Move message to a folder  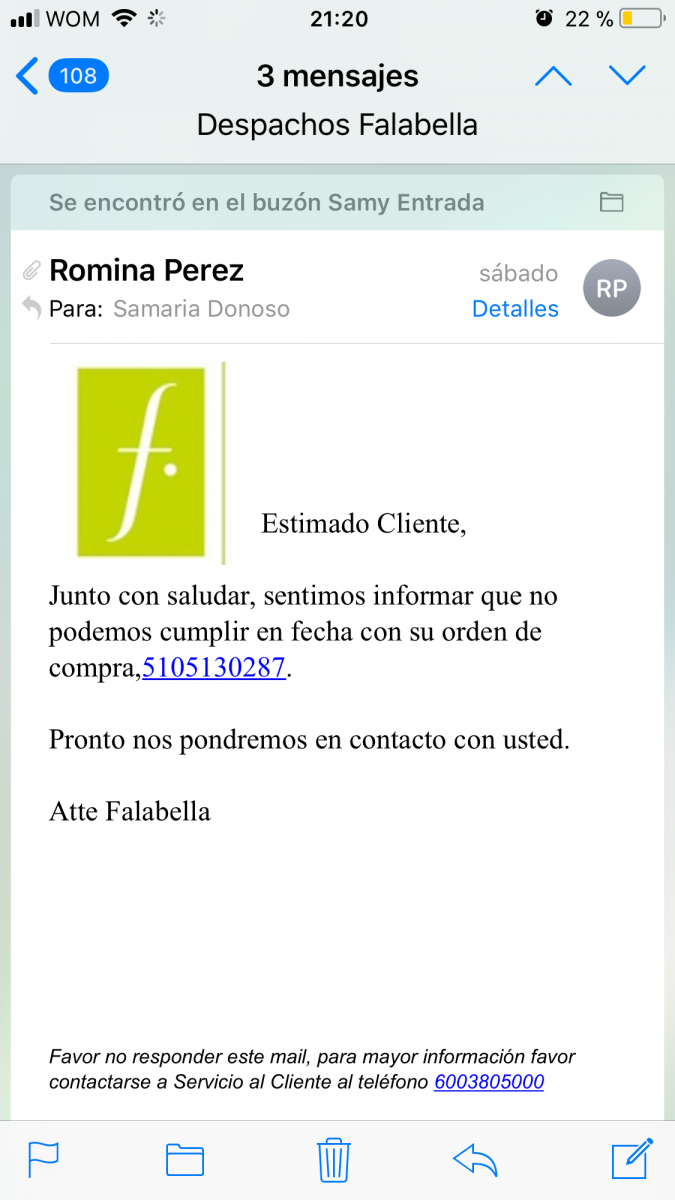185,1160
